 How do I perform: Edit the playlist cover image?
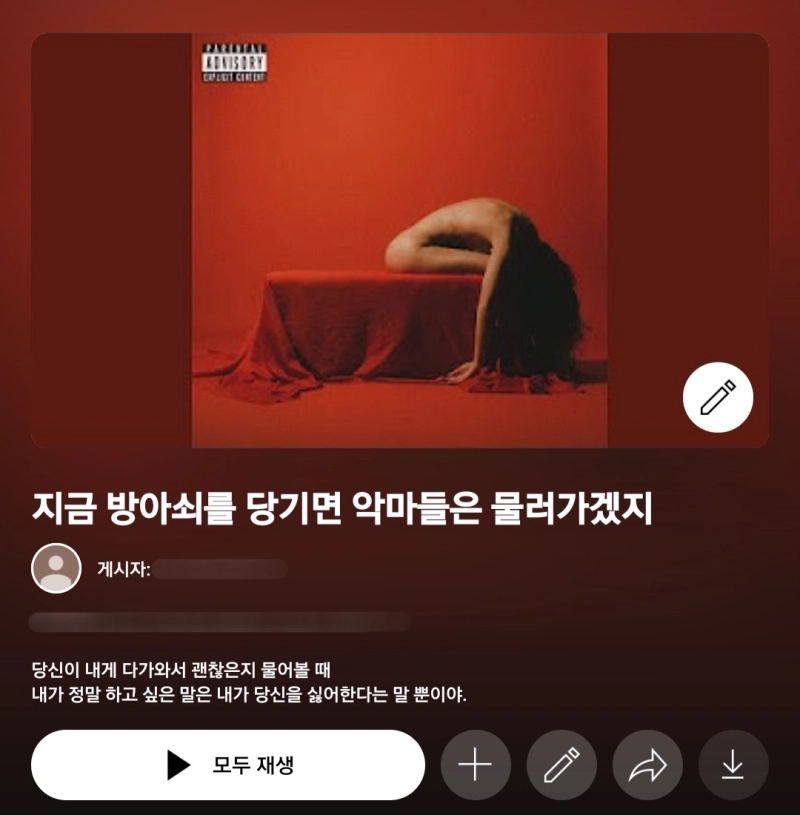(x=717, y=397)
